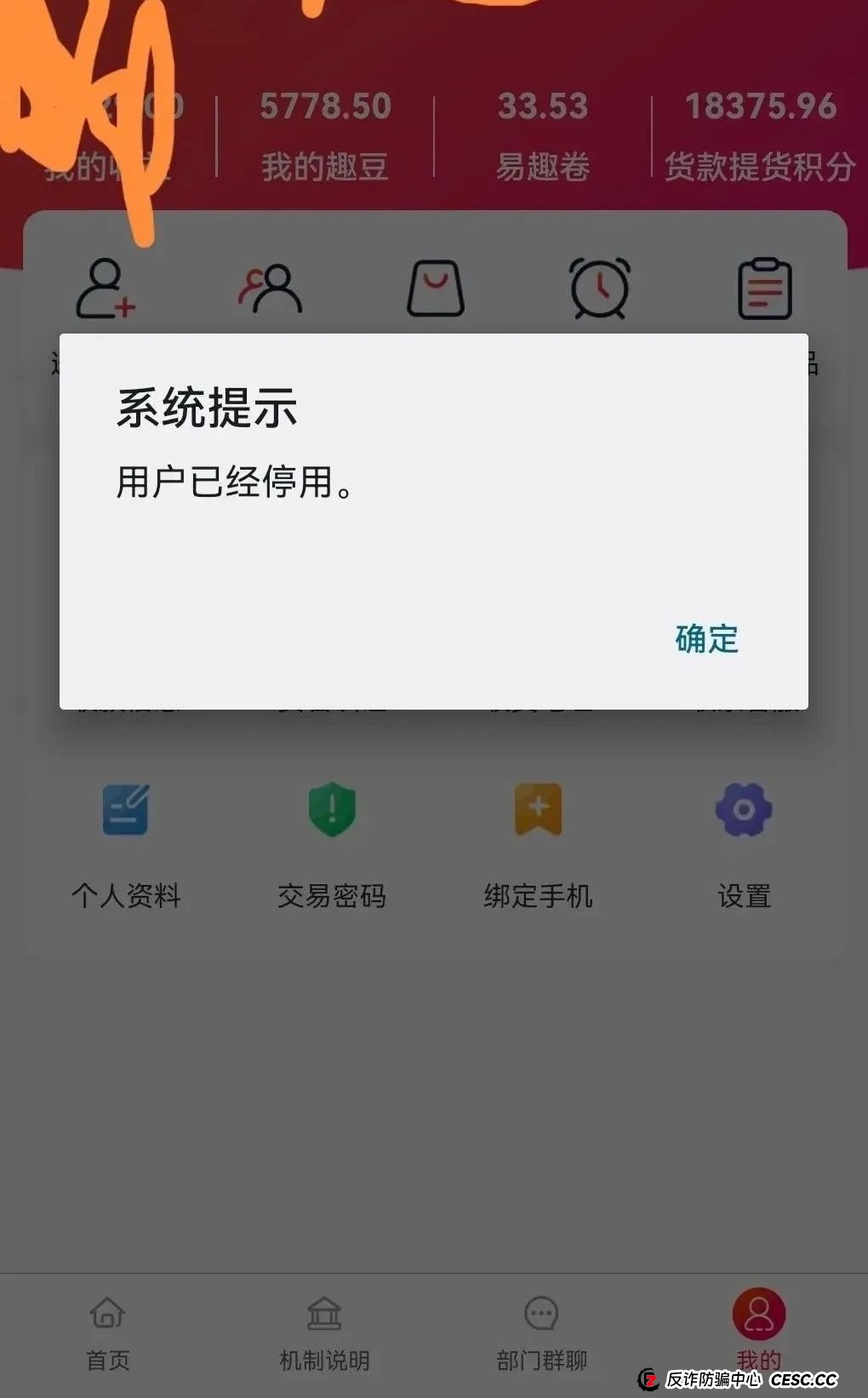This screenshot has width=868, height=1398.
Task: Click the 交易密码 green shield icon
Action: [332, 810]
